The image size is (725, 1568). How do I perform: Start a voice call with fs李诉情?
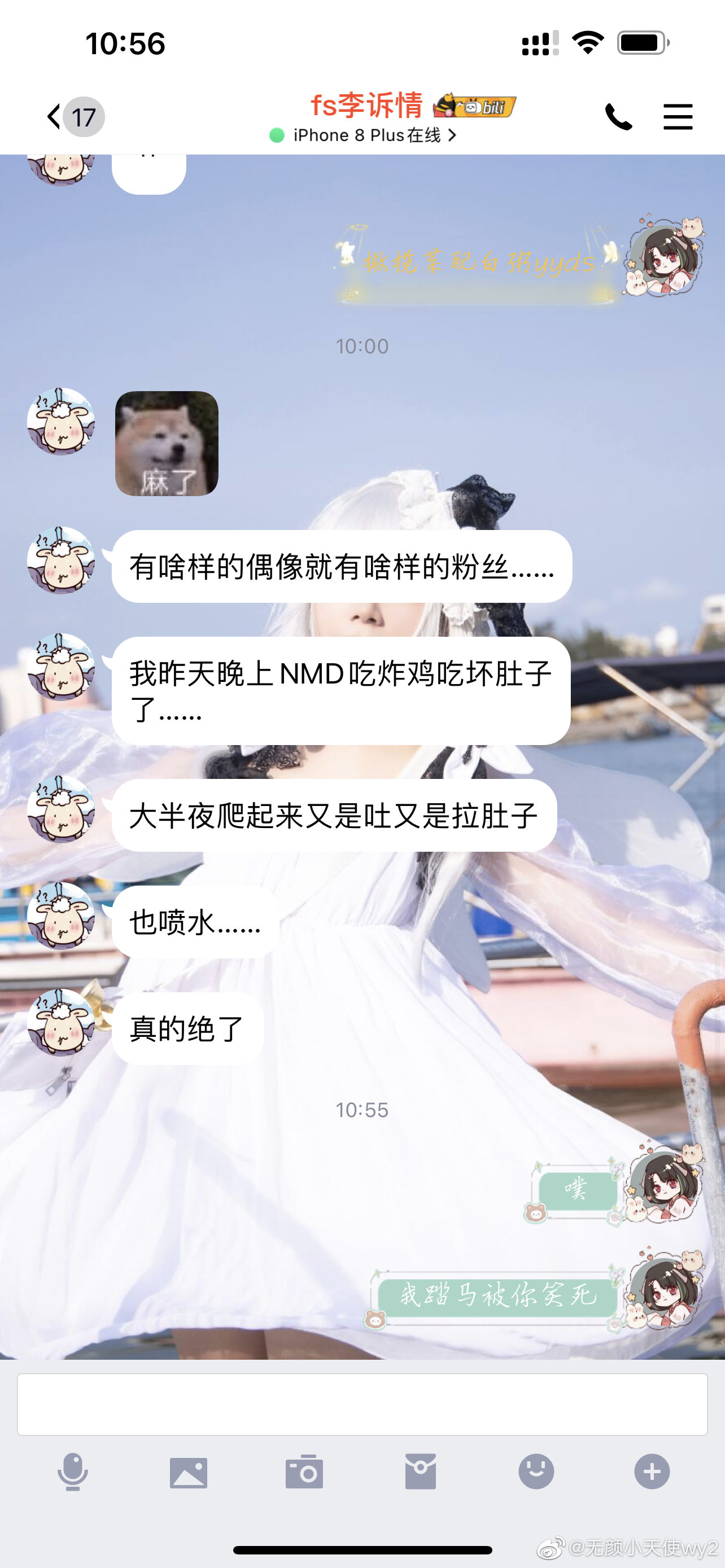618,117
